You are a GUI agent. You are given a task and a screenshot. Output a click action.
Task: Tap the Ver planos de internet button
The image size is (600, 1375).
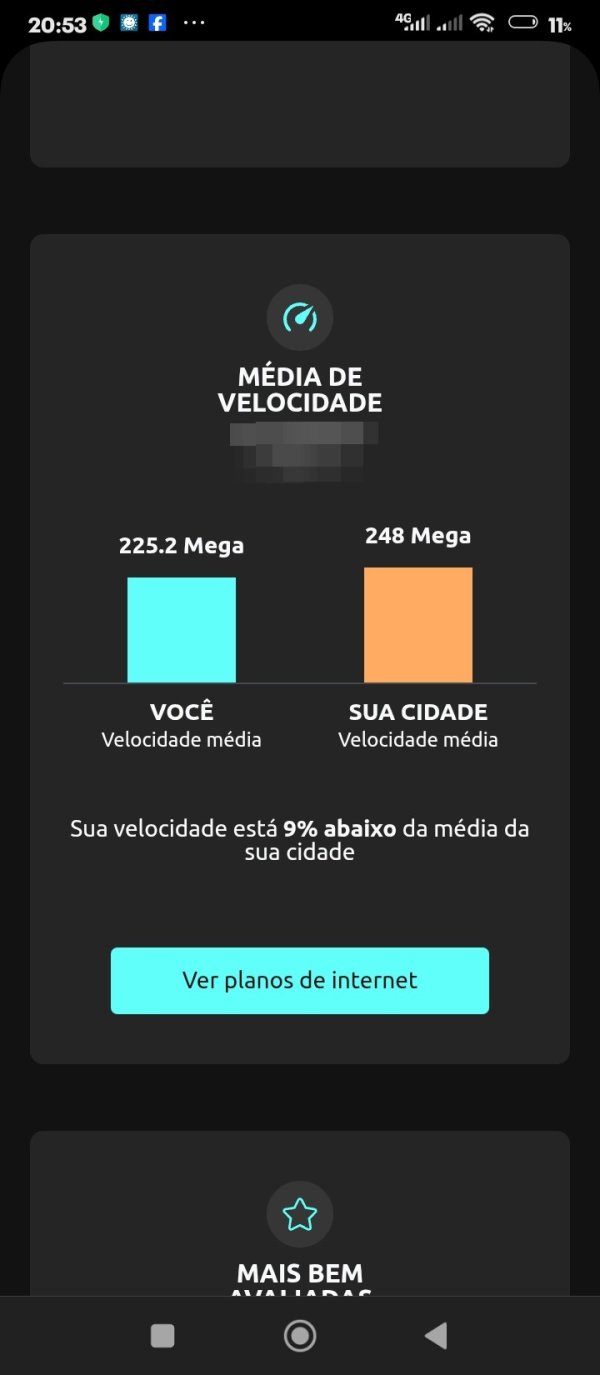pyautogui.click(x=300, y=980)
